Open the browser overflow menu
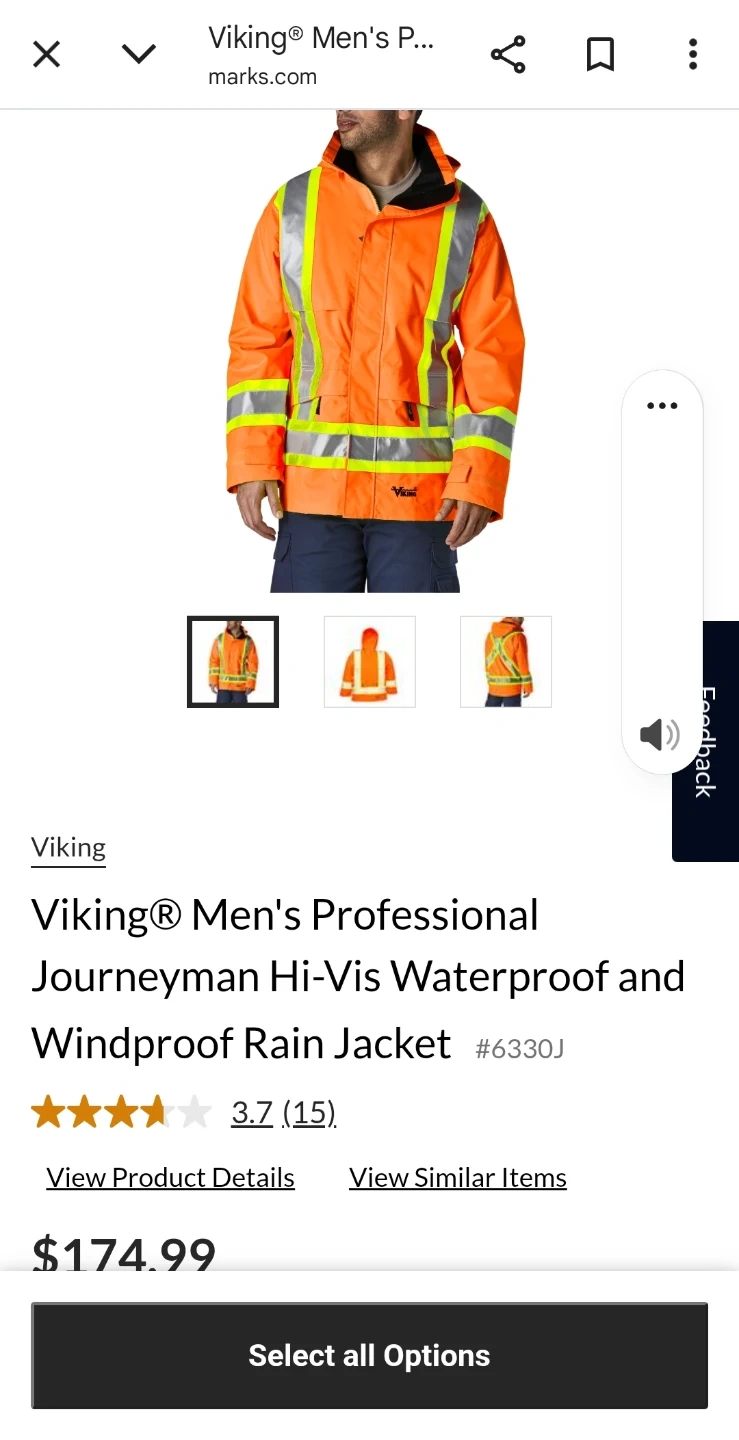This screenshot has width=739, height=1440. pos(692,54)
